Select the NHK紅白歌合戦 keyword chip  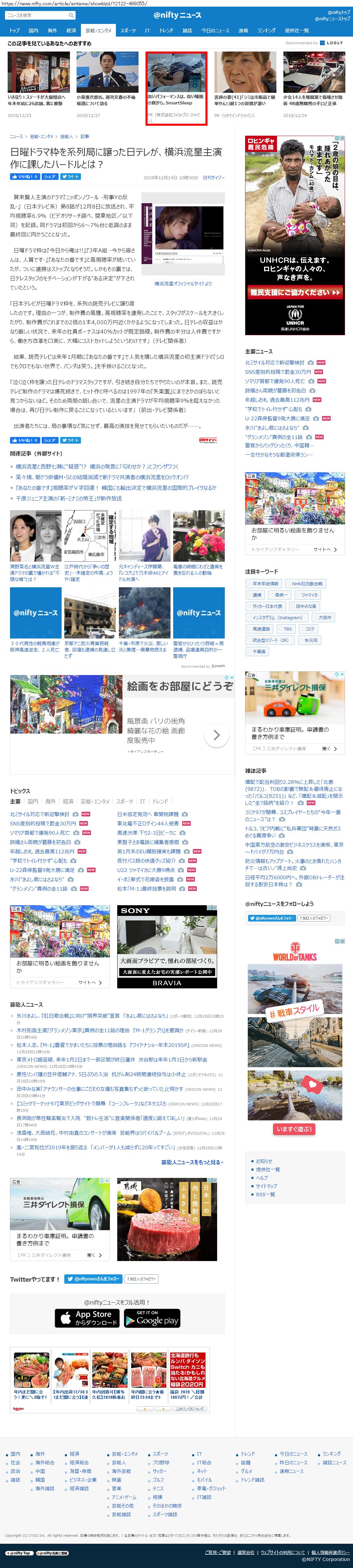click(307, 584)
